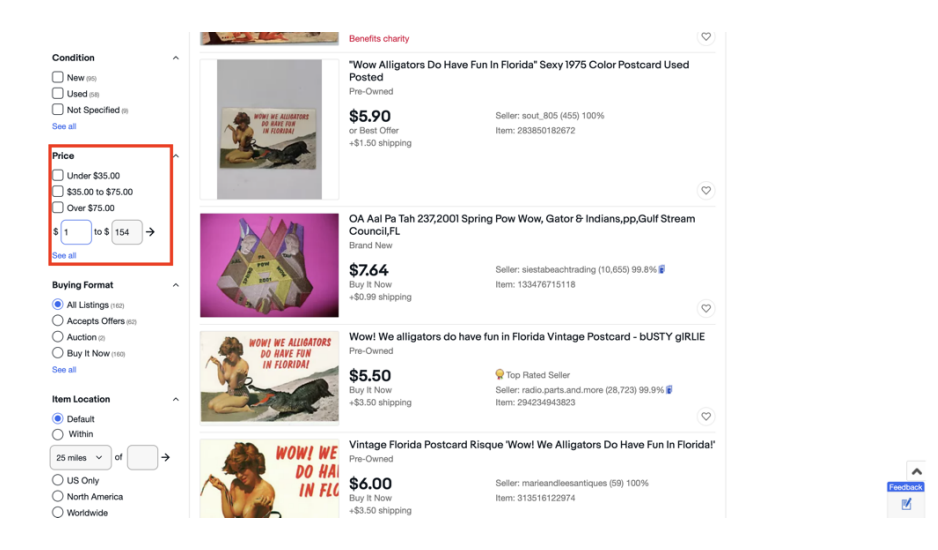Select the $35.00 to $75.00 price filter
This screenshot has height=550, width=938.
point(58,192)
